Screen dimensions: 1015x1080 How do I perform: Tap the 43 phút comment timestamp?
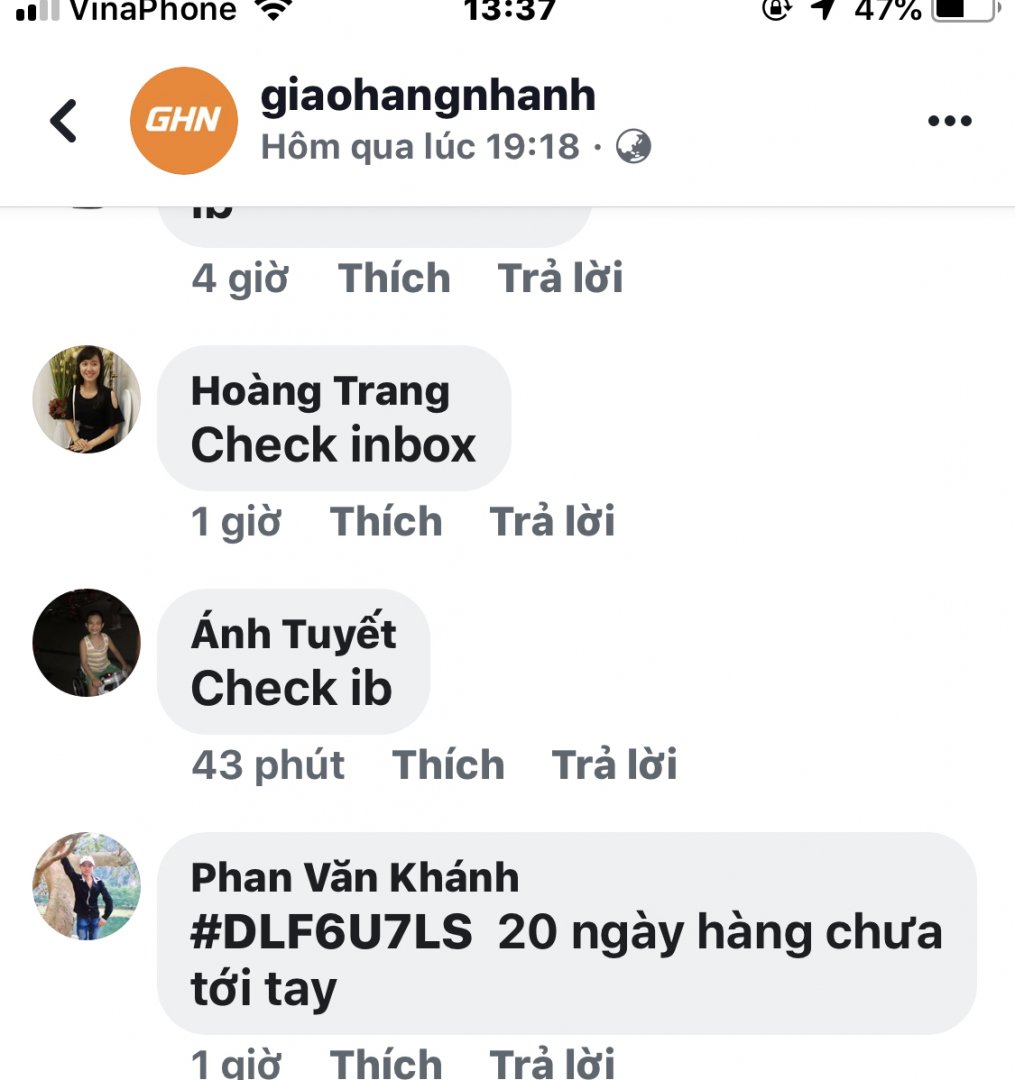tap(268, 765)
